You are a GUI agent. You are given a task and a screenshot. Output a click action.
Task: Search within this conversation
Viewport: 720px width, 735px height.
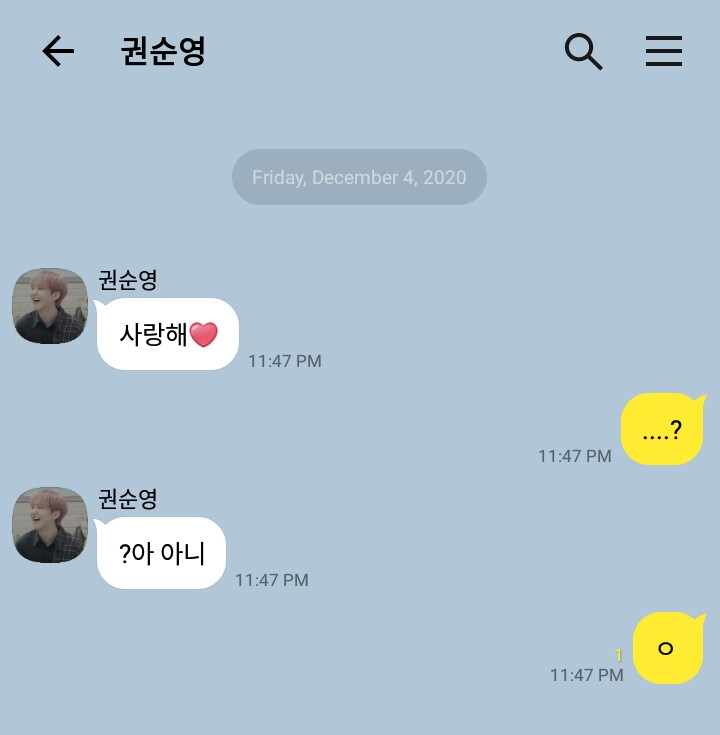[583, 51]
